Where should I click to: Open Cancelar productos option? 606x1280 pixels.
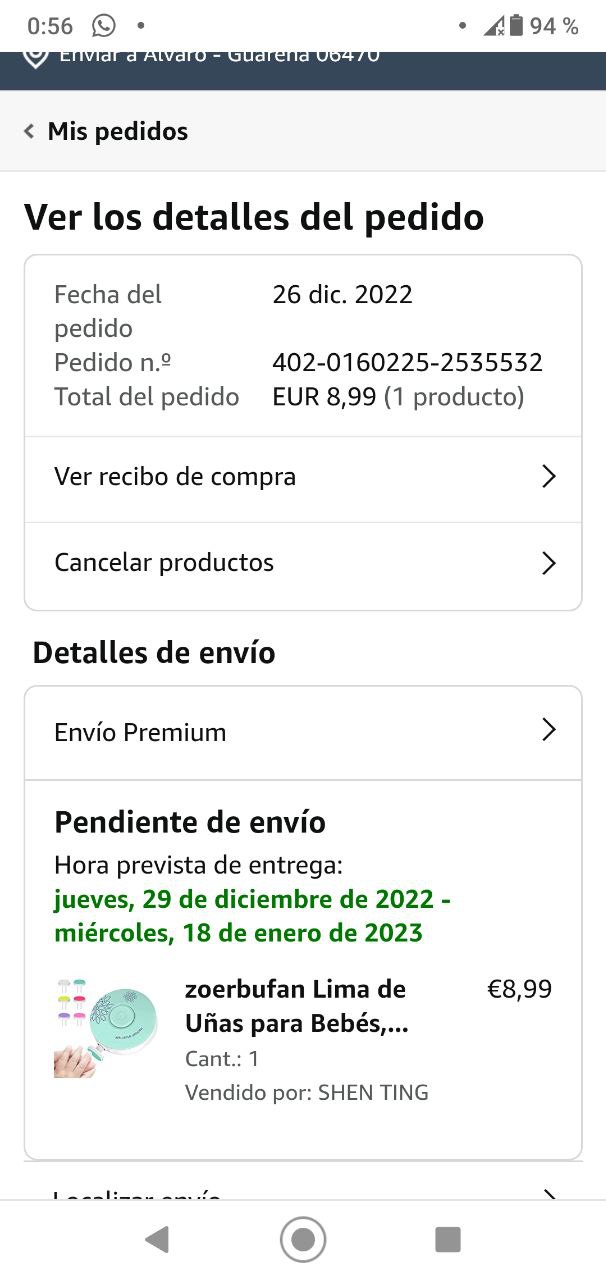pos(303,563)
